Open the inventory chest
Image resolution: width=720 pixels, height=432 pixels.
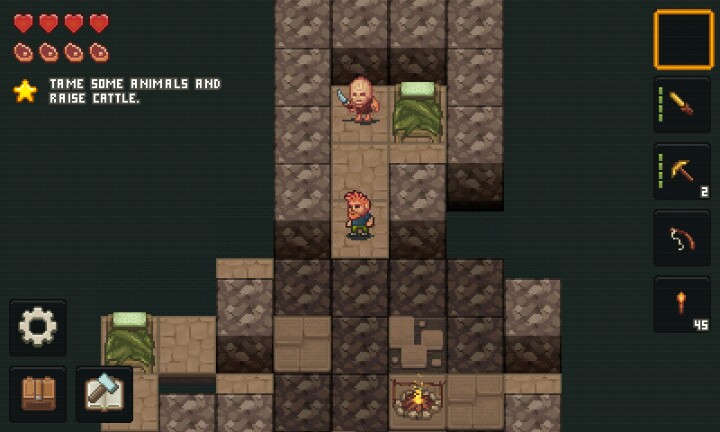pyautogui.click(x=38, y=393)
